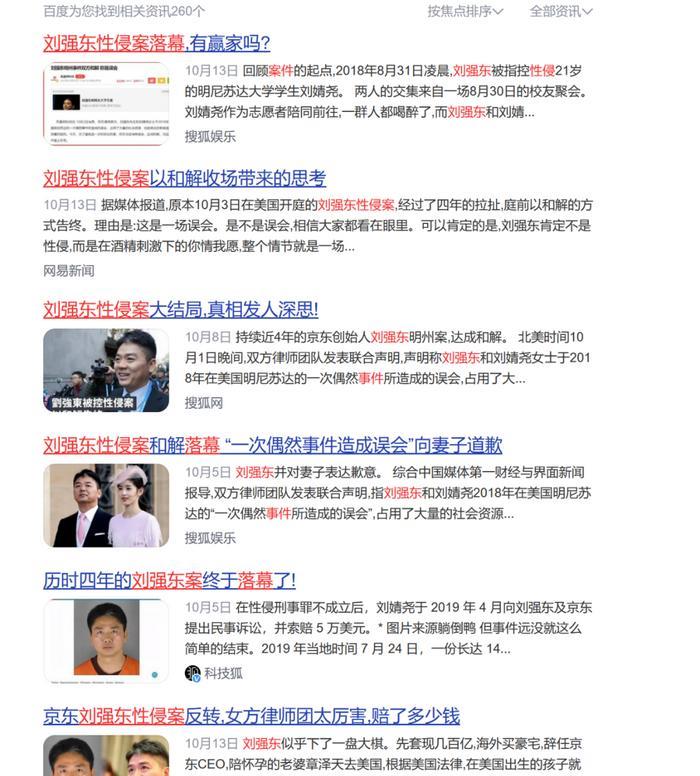Open article 刘强东性侵案以和解收场带来的思考
This screenshot has height=776, width=700.
pyautogui.click(x=184, y=178)
